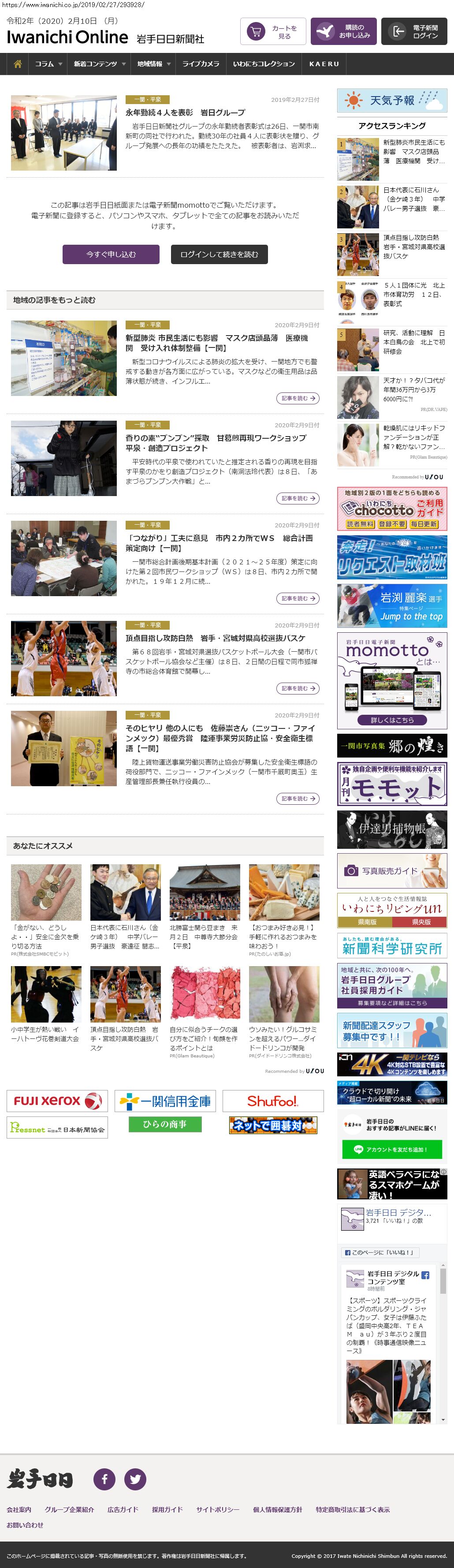Open the home icon in navigation bar
This screenshot has width=454, height=1568.
point(18,64)
